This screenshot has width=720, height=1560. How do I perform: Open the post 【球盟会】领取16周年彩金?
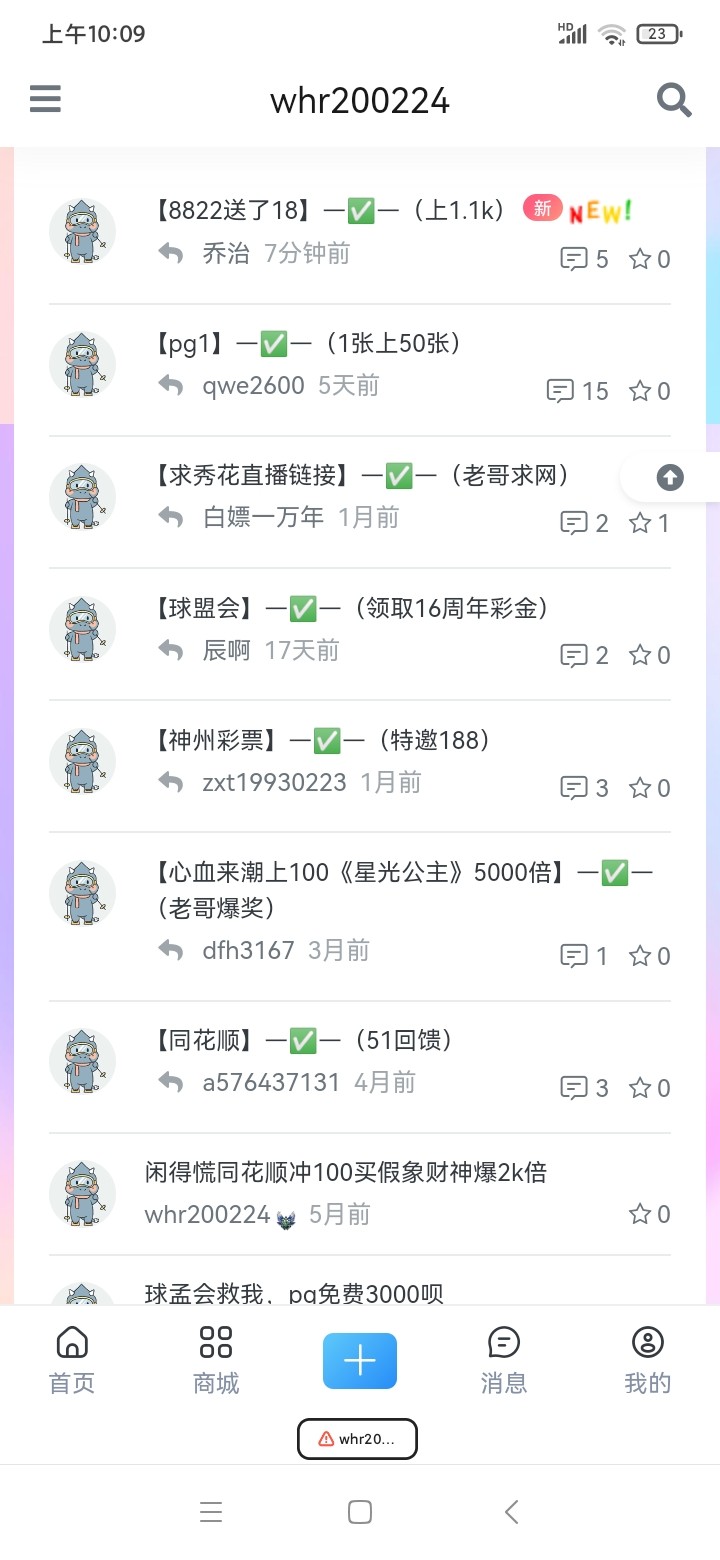click(350, 608)
